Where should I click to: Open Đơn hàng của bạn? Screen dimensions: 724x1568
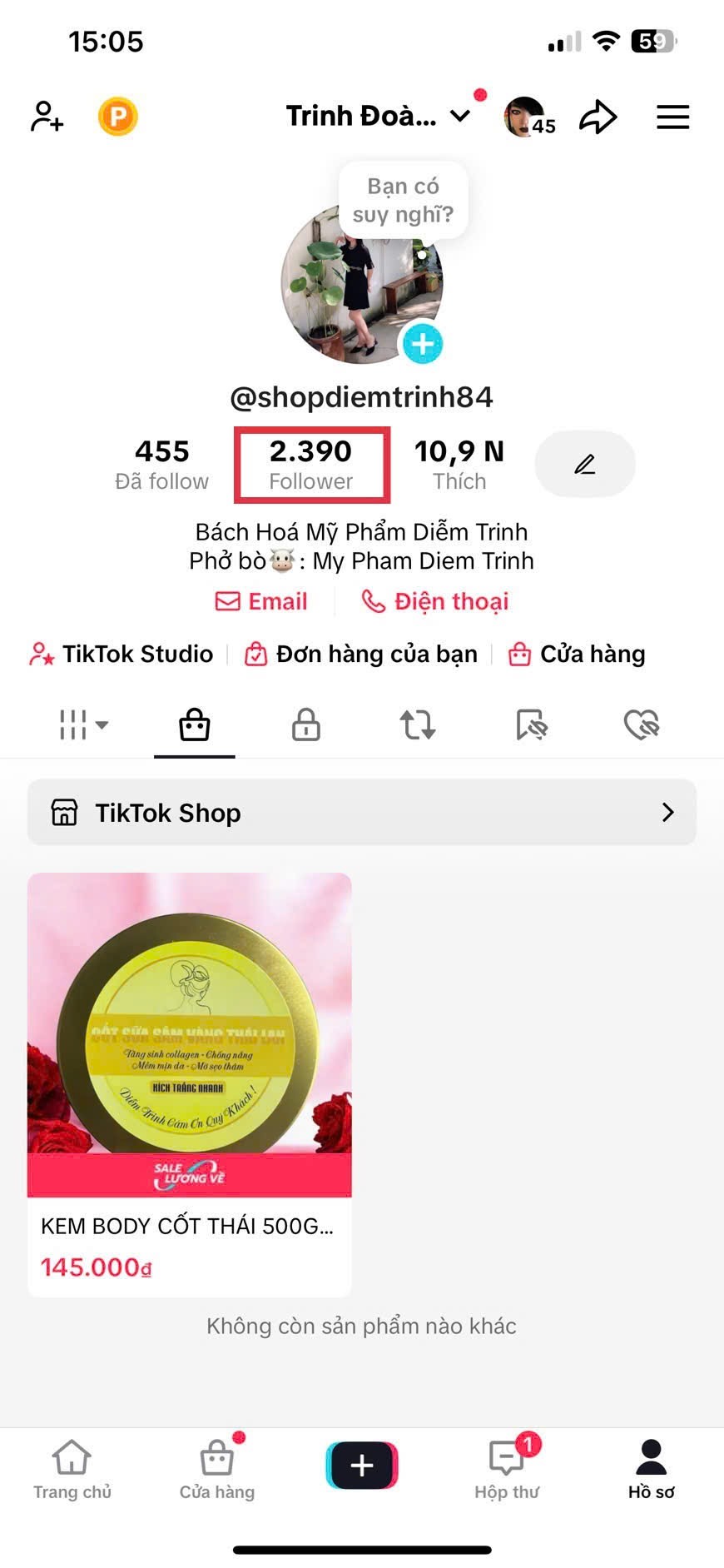coord(361,655)
